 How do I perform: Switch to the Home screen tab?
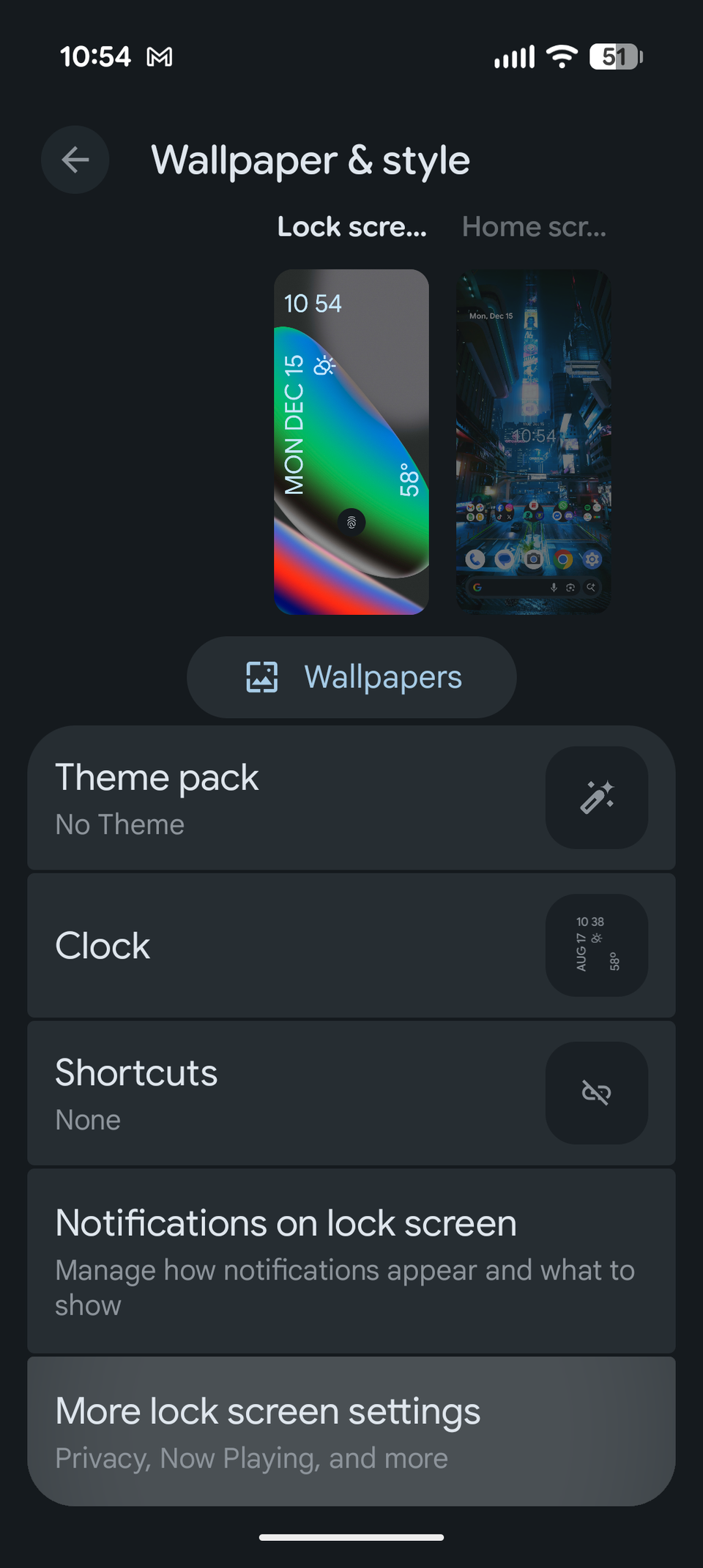[533, 226]
